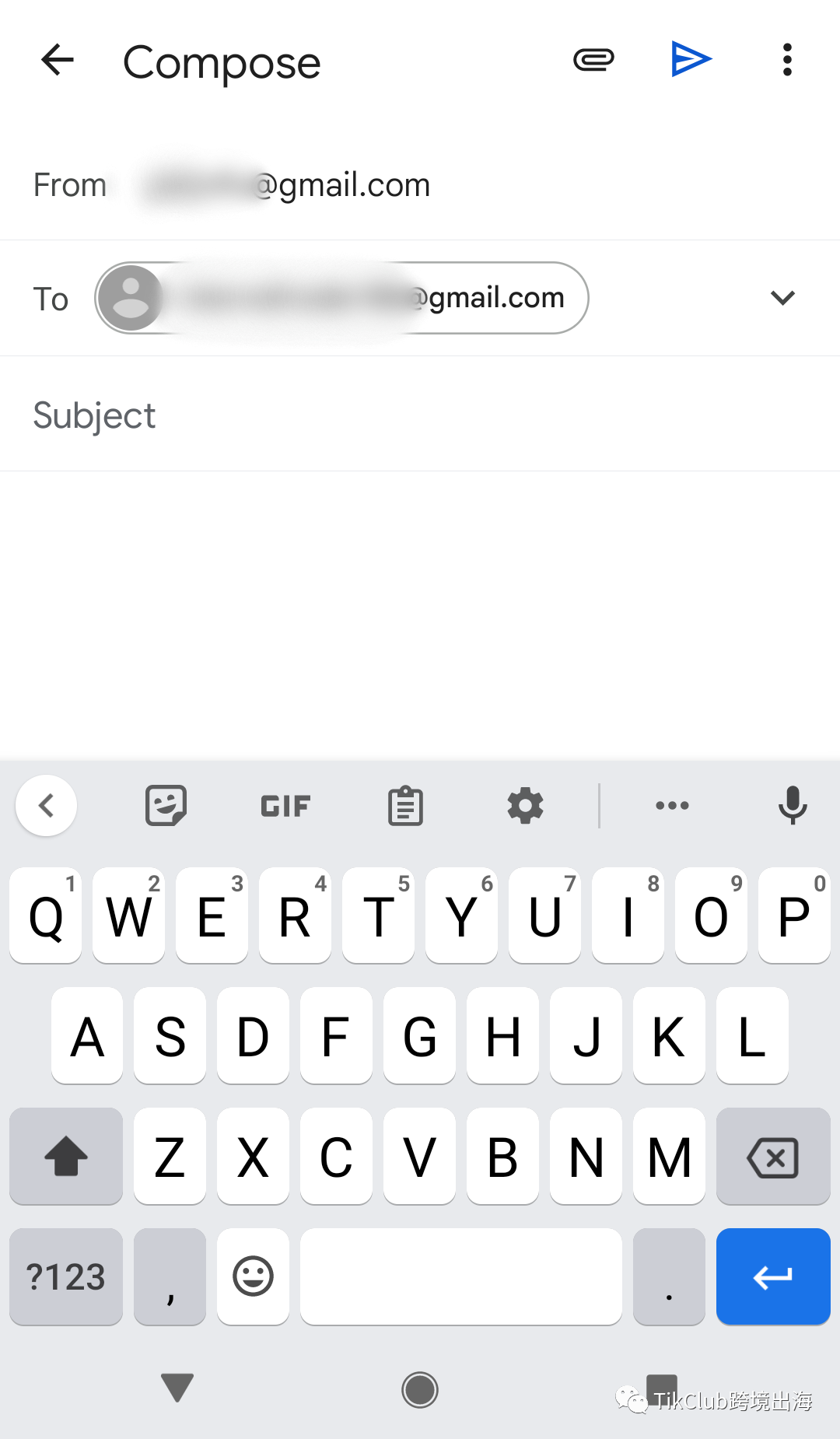Viewport: 840px width, 1439px height.
Task: Open the three-dot overflow menu
Action: point(787,60)
